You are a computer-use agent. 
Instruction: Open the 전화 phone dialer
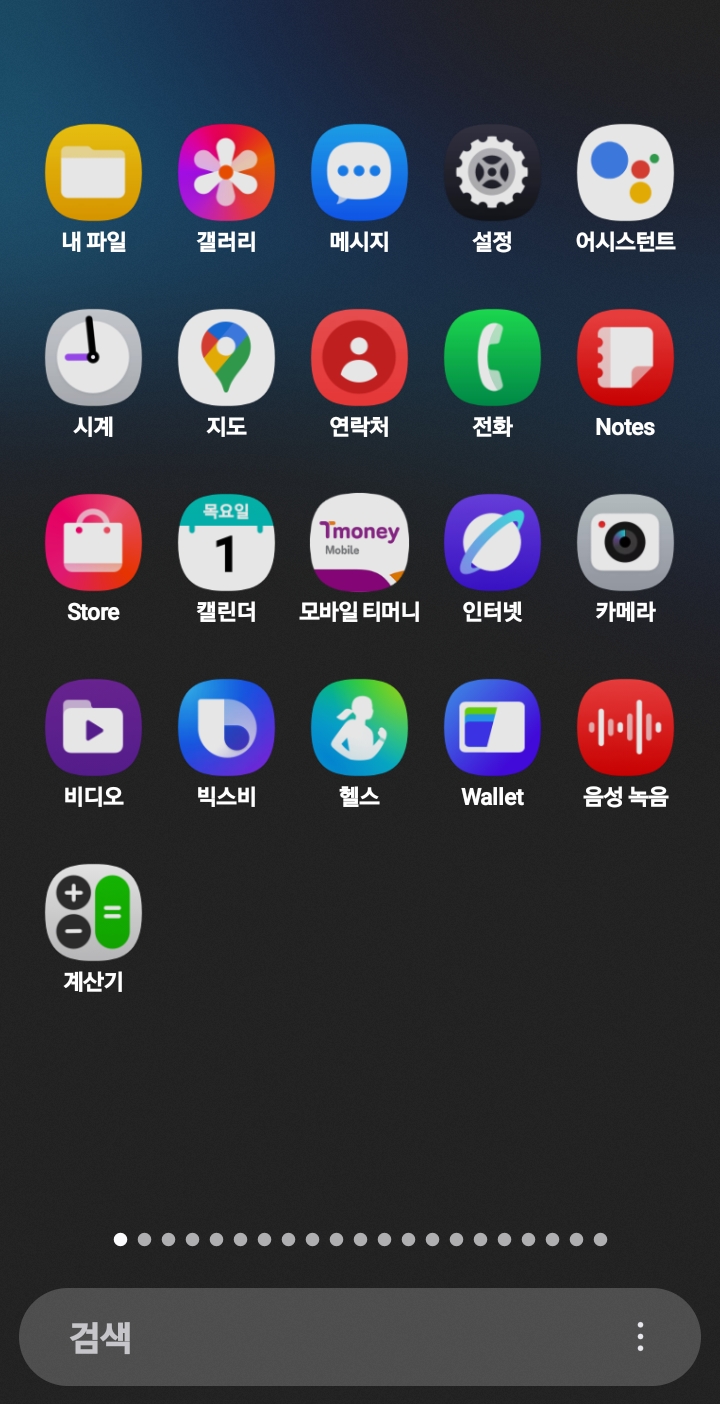coord(492,357)
